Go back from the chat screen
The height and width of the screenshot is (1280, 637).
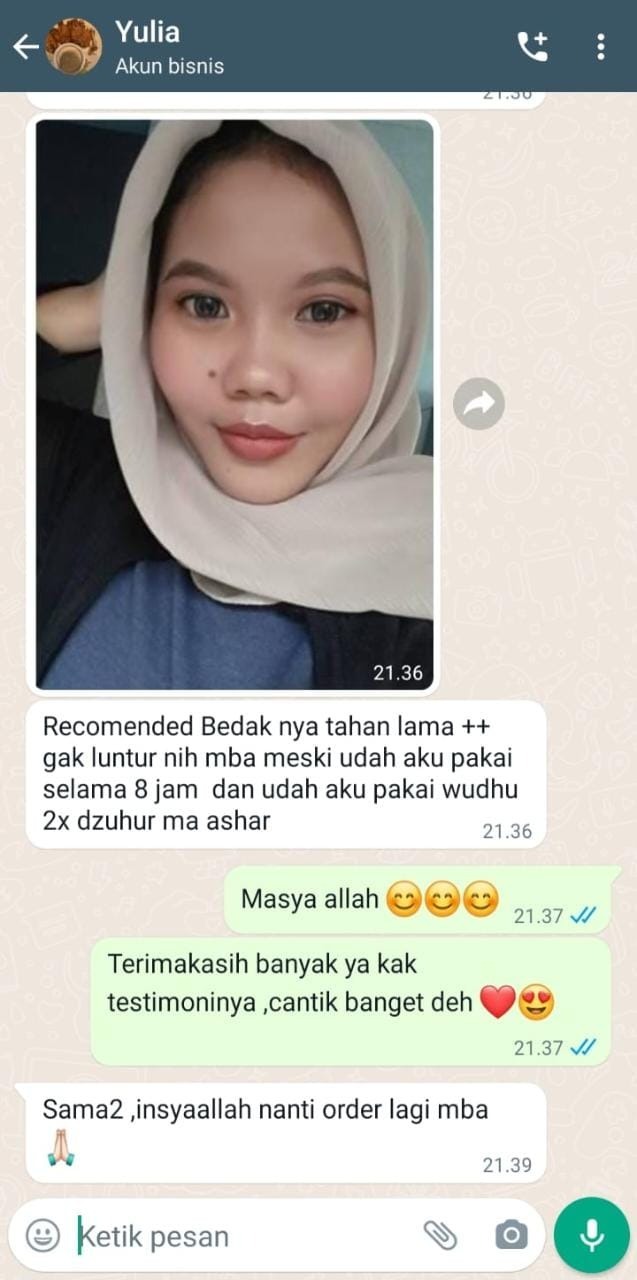(25, 46)
